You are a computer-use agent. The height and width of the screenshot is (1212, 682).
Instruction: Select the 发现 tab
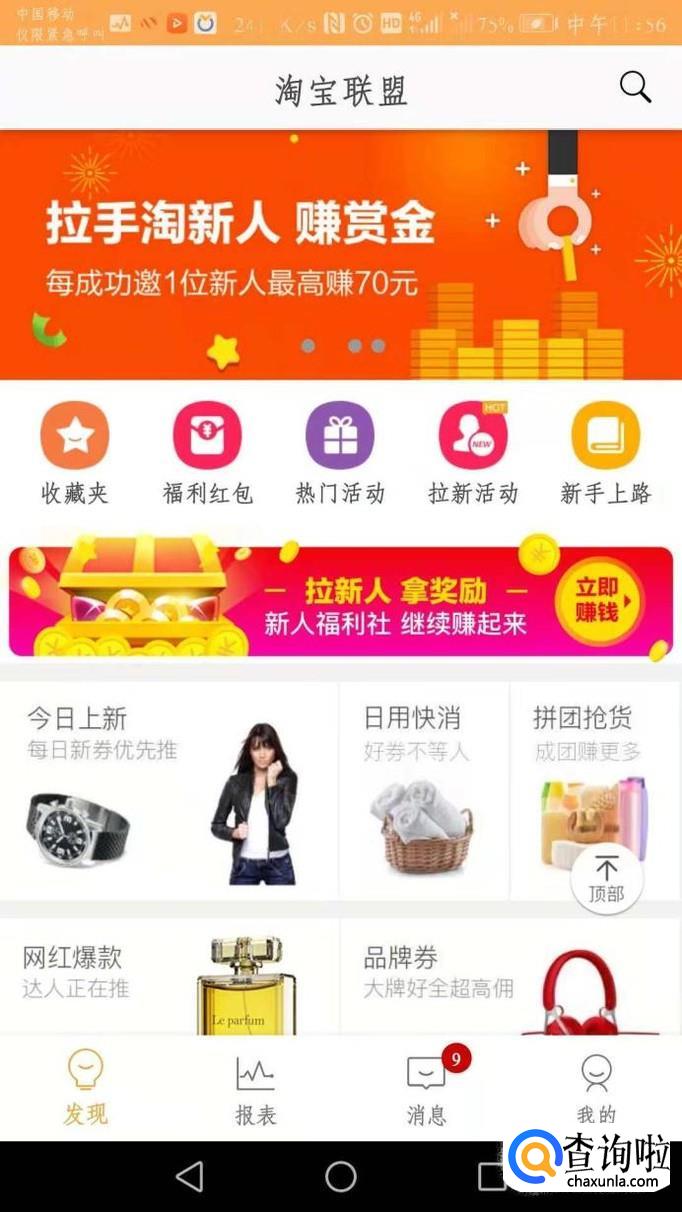[x=85, y=1088]
